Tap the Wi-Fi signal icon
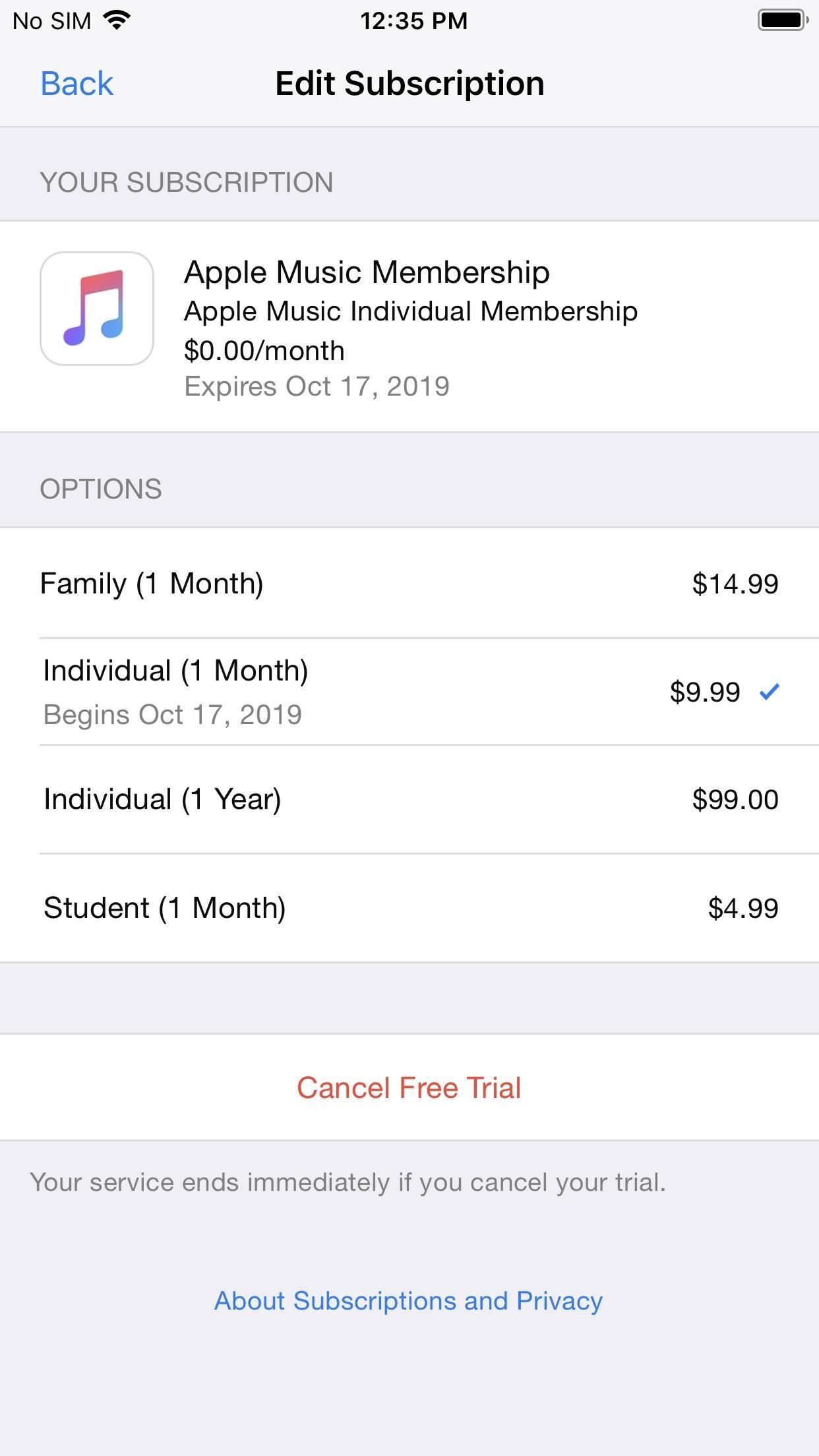Image resolution: width=819 pixels, height=1456 pixels. (115, 20)
